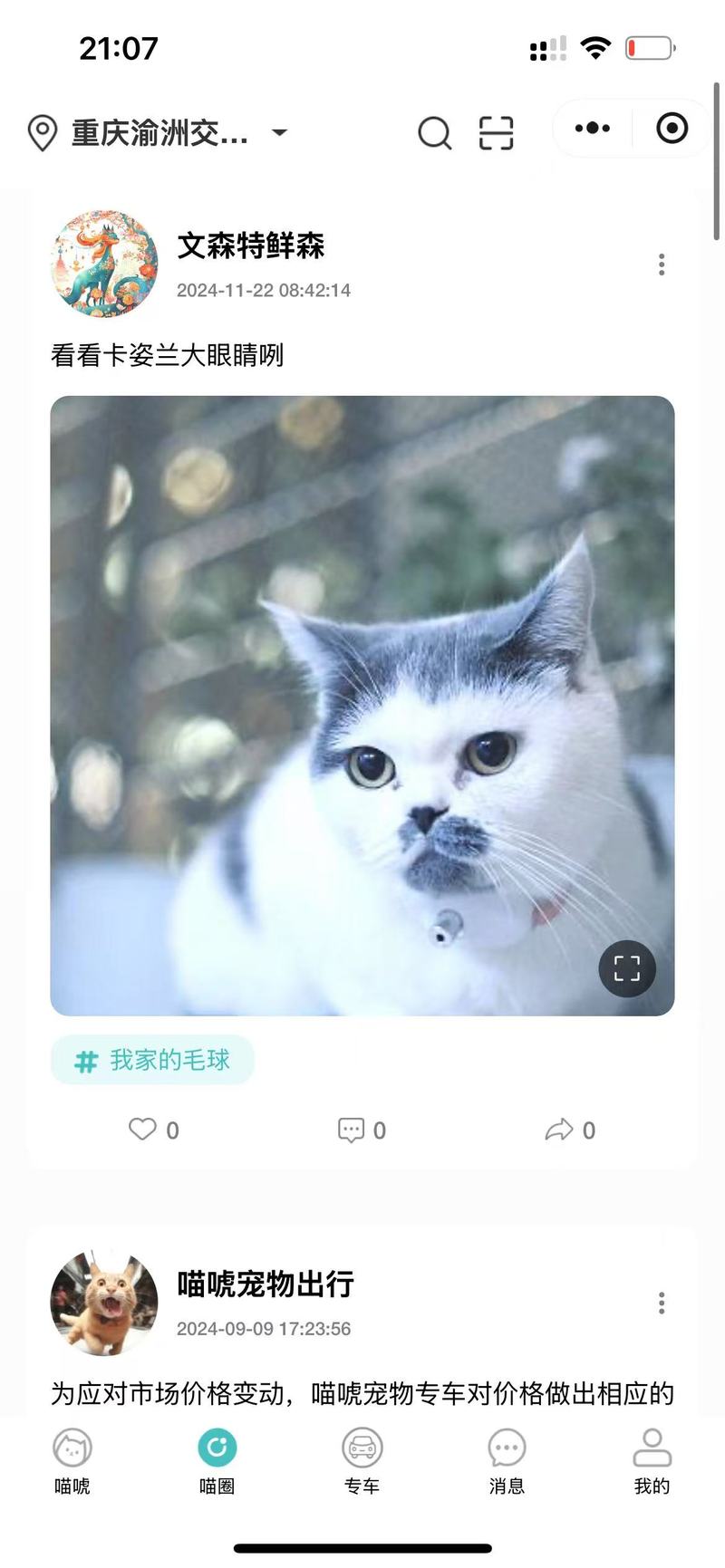Switch to the 喵唬 tab

click(x=72, y=1461)
